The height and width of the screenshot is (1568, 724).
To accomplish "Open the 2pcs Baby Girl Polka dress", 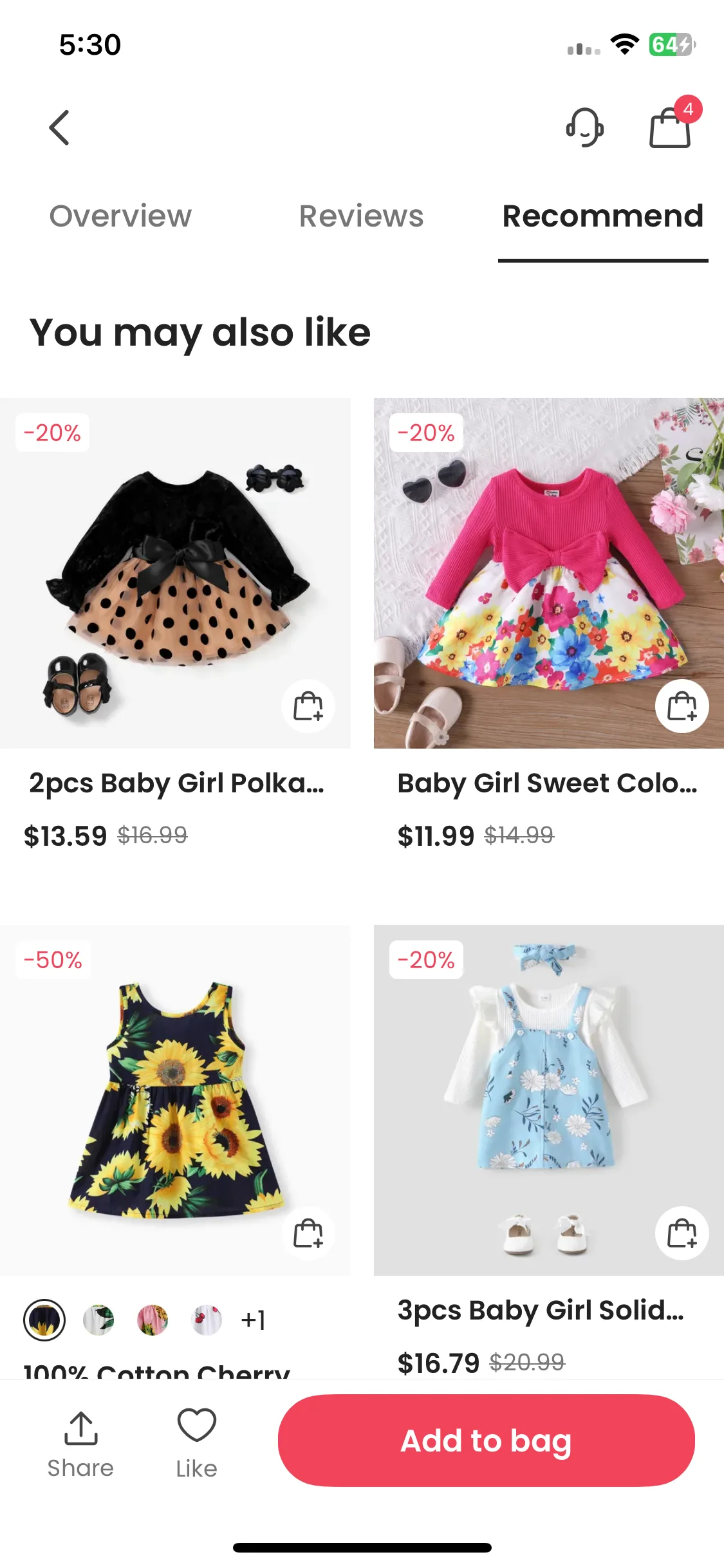I will tap(175, 573).
